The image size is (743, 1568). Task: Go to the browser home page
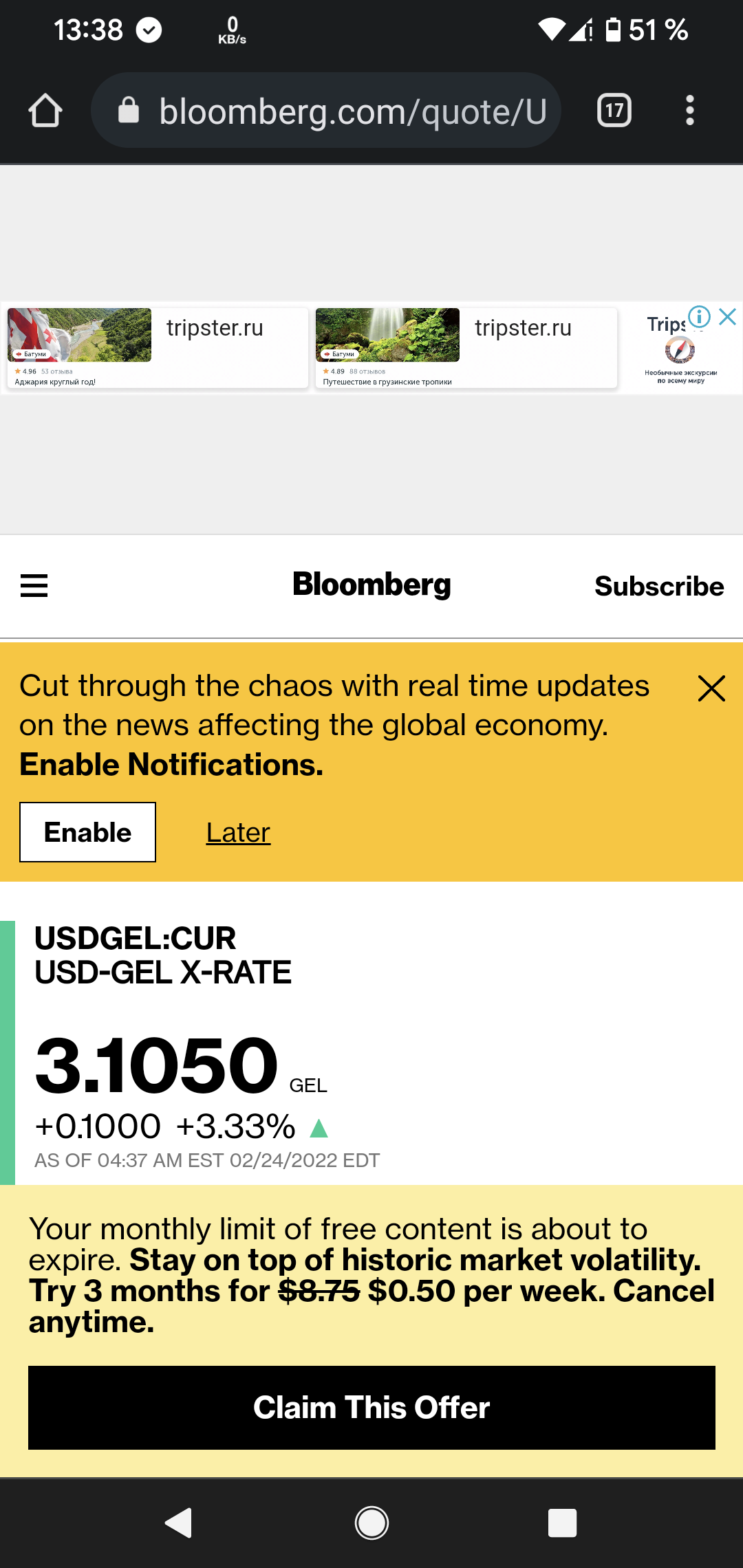pyautogui.click(x=45, y=111)
